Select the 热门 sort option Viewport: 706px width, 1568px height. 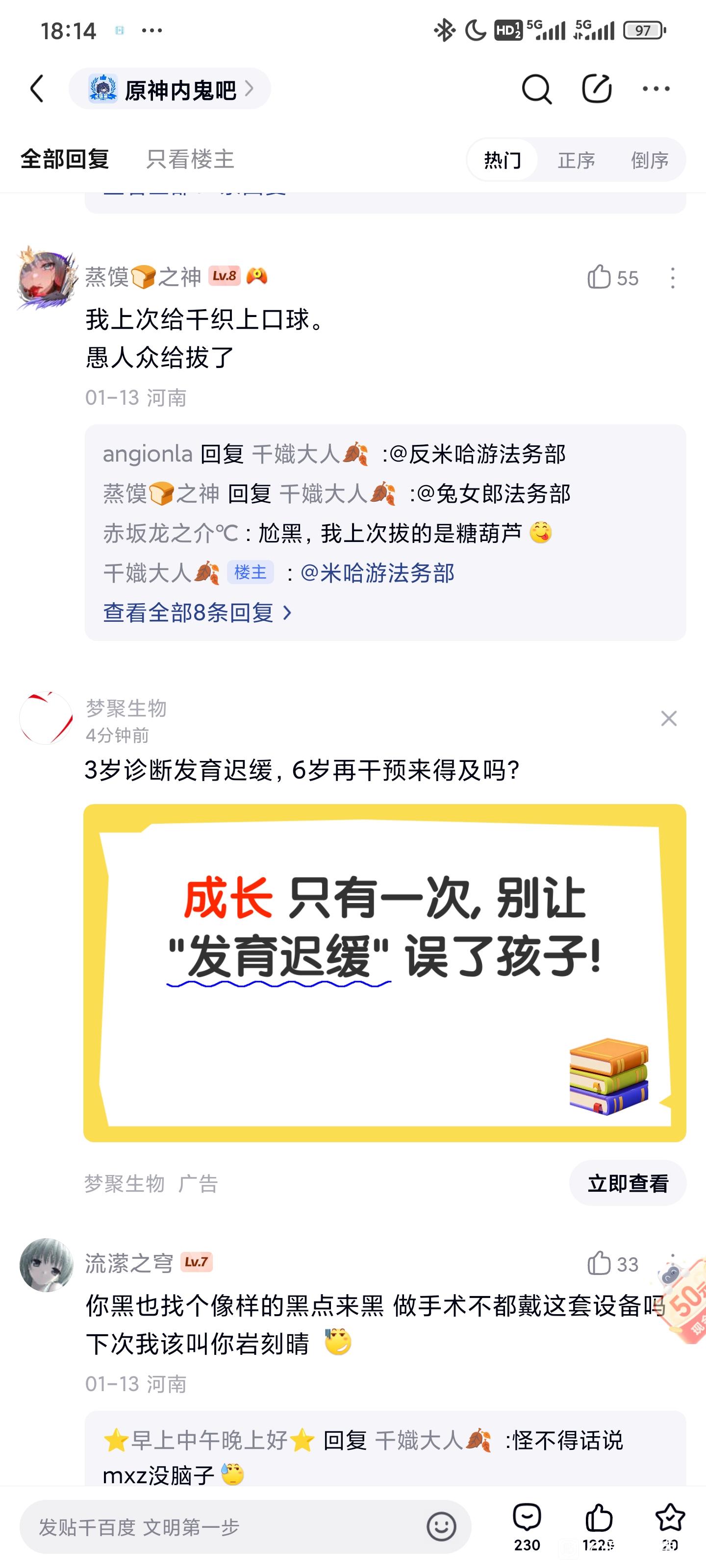tap(503, 160)
